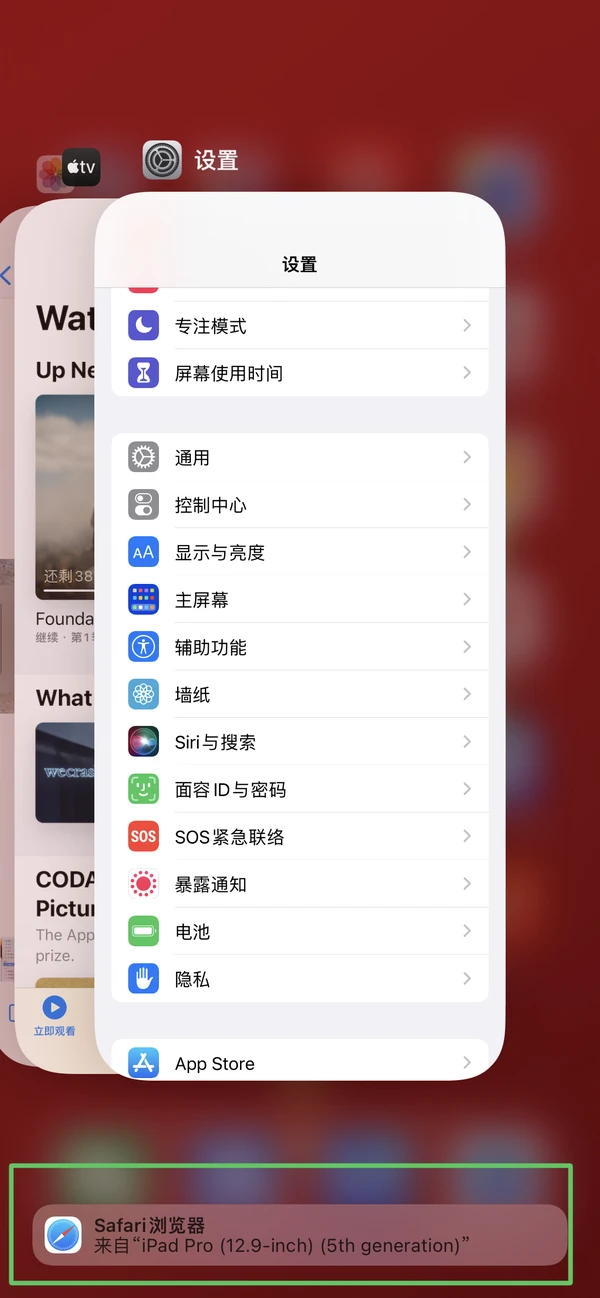Open Siri与搜索 row
This screenshot has height=1298, width=600.
299,742
